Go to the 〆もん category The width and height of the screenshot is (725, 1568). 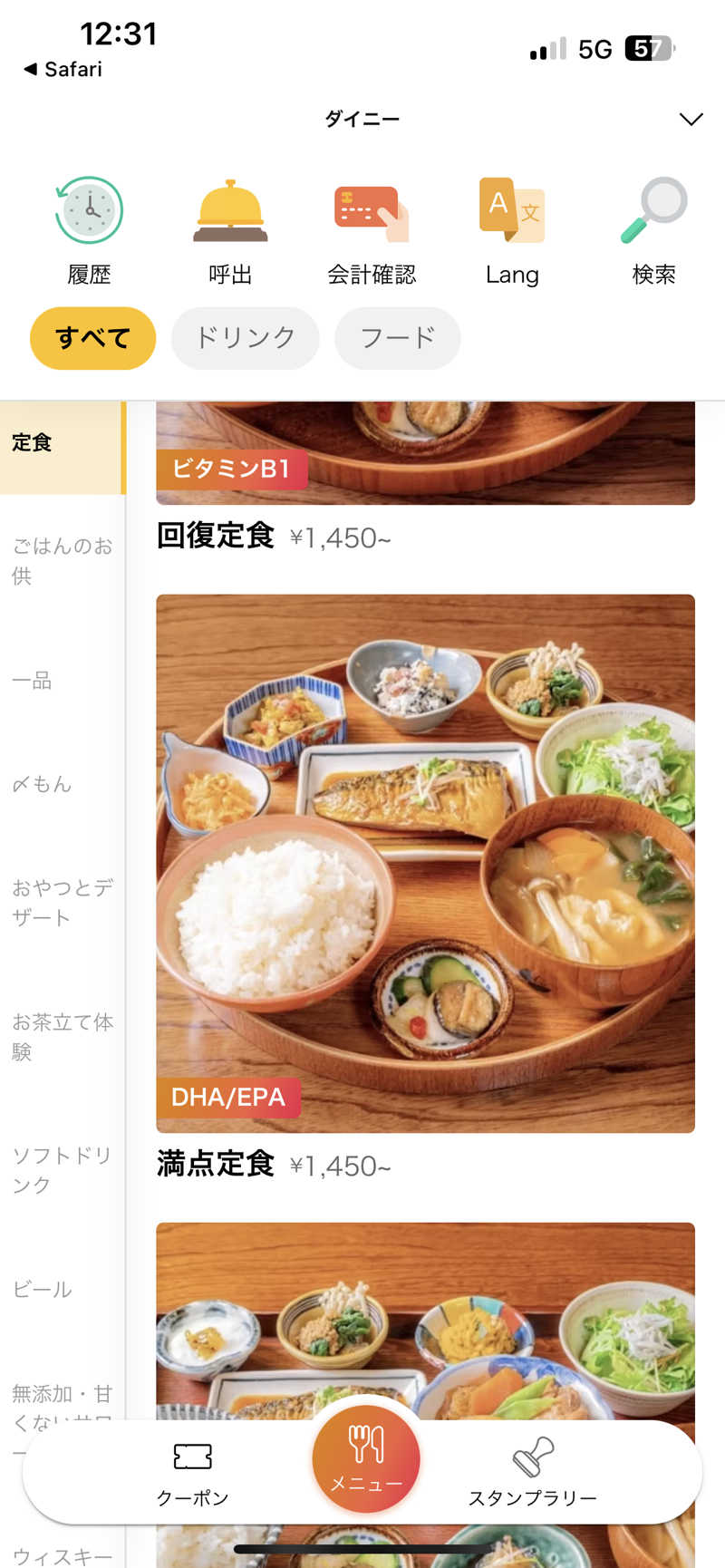click(42, 784)
